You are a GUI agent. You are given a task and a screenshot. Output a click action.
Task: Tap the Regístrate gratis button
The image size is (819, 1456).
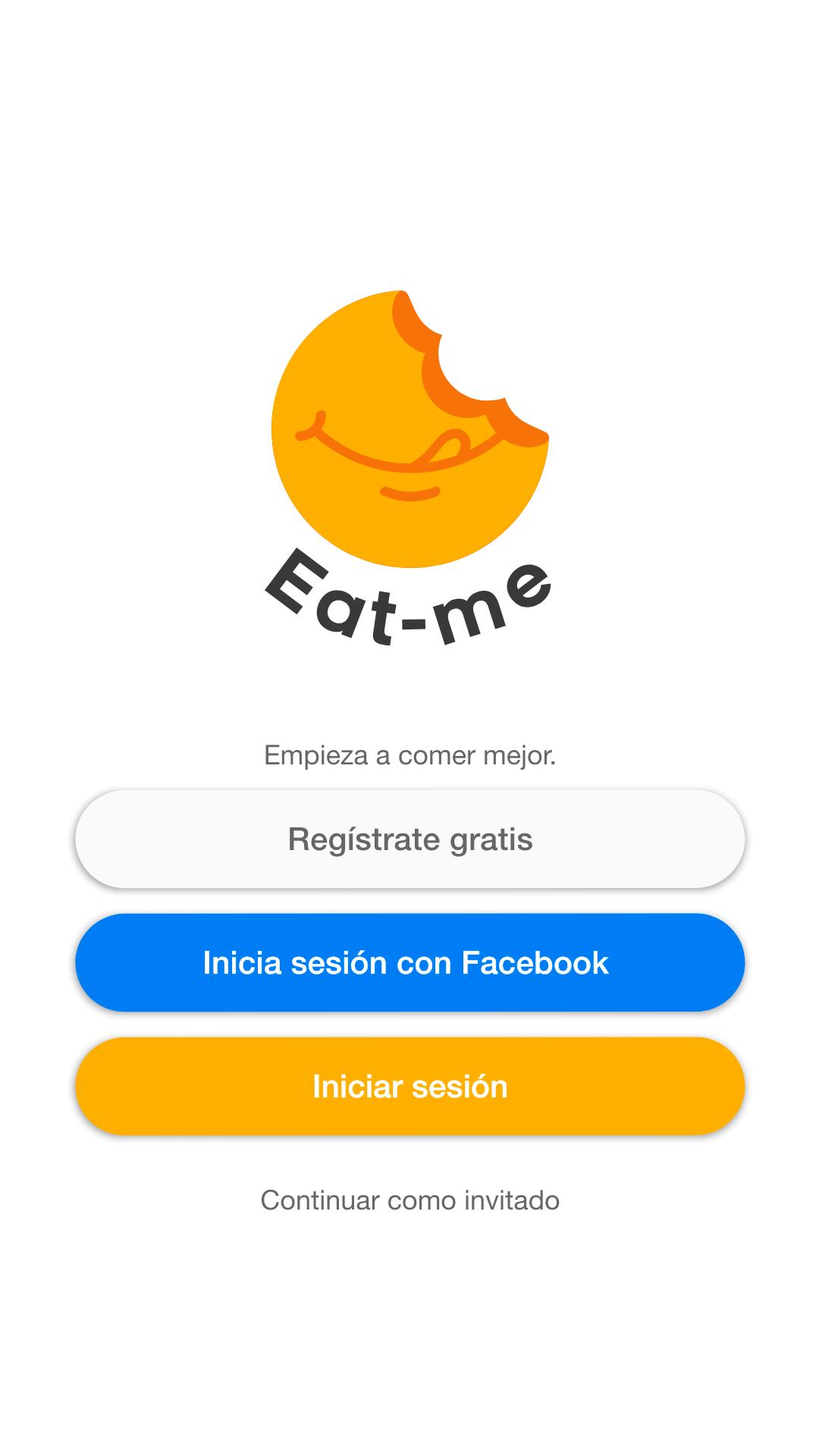coord(409,839)
